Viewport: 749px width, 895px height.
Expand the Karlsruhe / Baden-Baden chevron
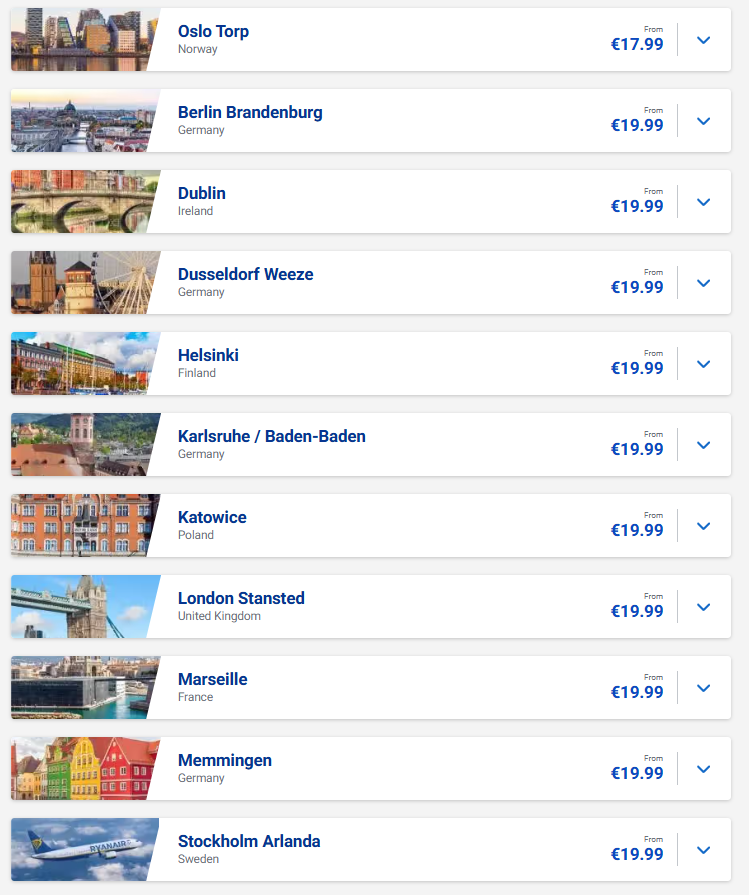pyautogui.click(x=703, y=445)
